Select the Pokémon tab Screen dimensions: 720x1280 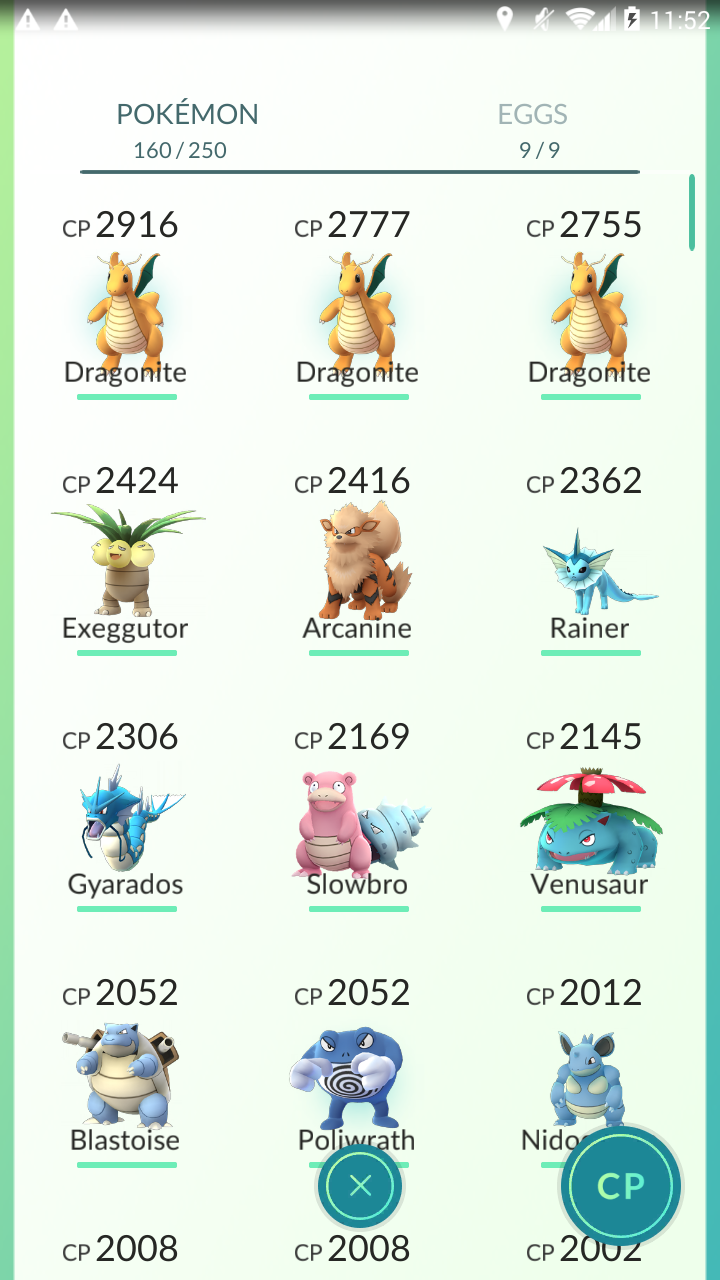(x=186, y=130)
